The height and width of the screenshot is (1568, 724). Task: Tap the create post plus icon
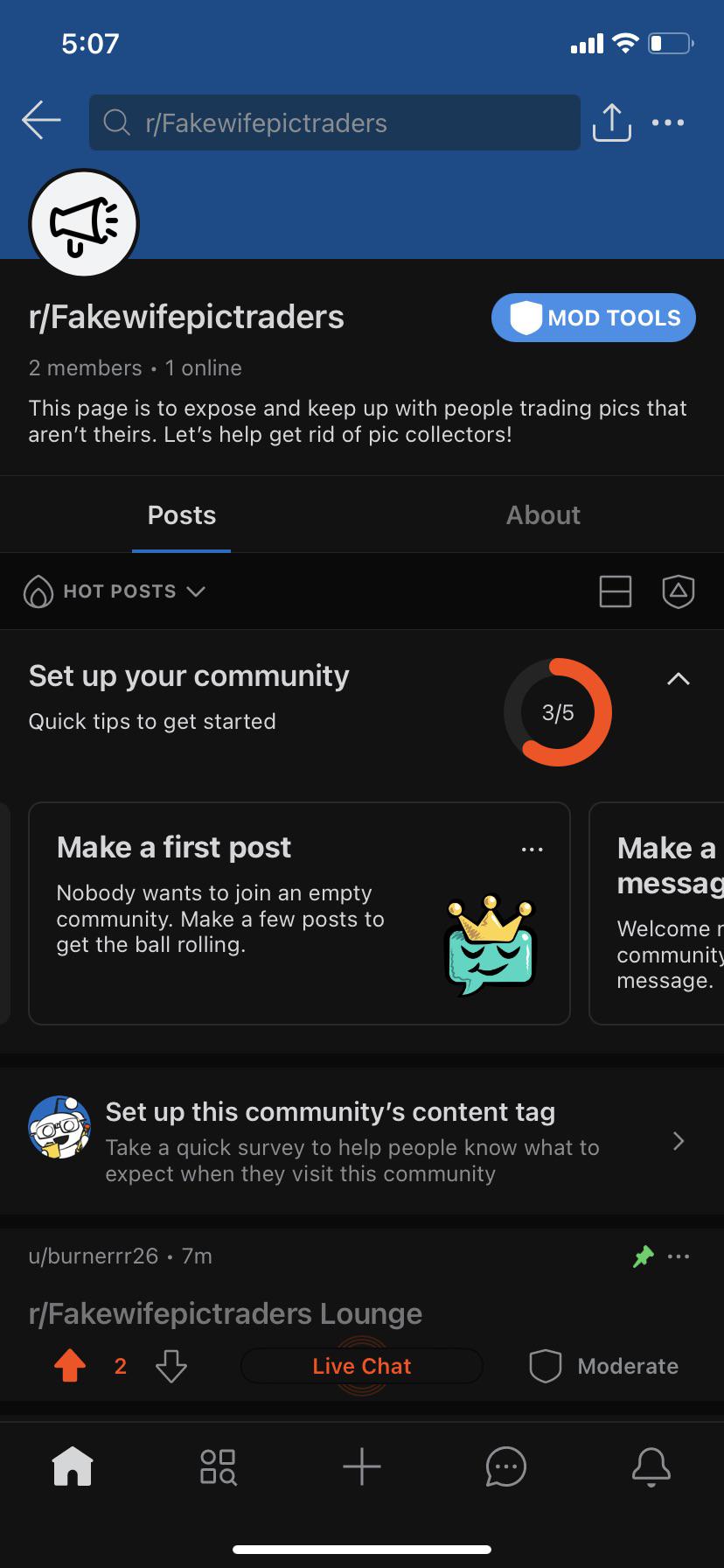point(362,1468)
